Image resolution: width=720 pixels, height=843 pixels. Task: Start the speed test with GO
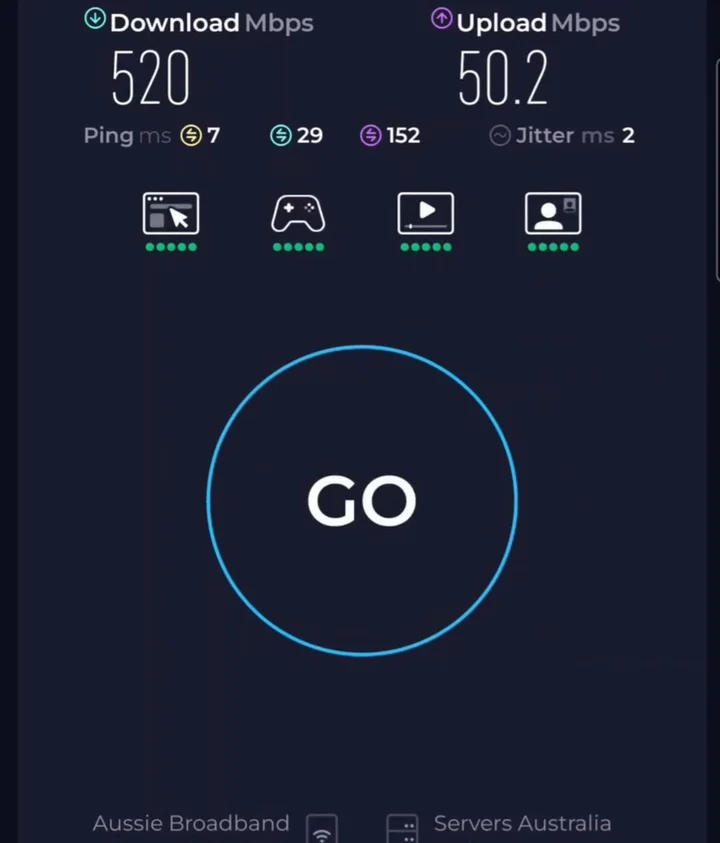[361, 500]
